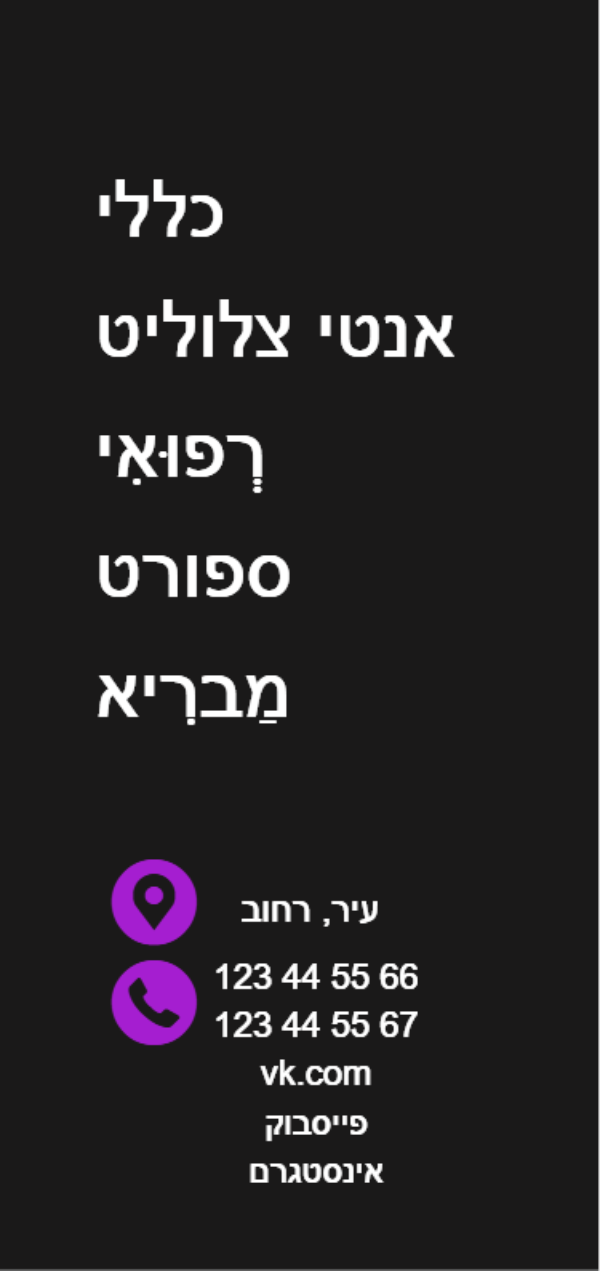Tap the purple location pin icon
Viewport: 600px width, 1271px height.
tap(153, 902)
